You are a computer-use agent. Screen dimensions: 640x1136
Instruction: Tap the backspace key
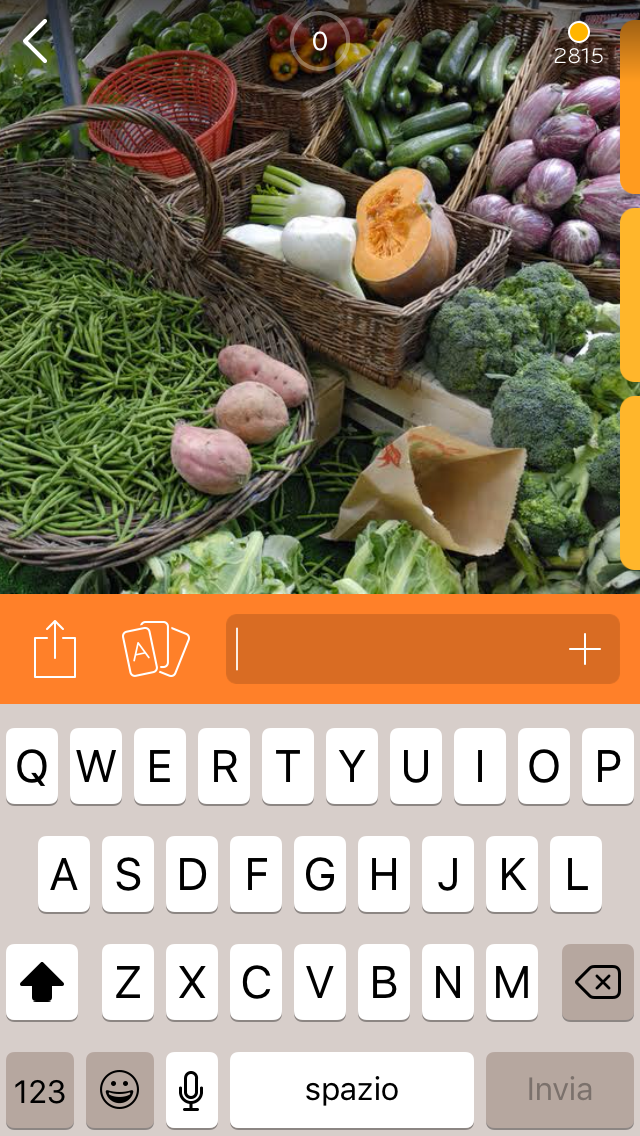(598, 983)
